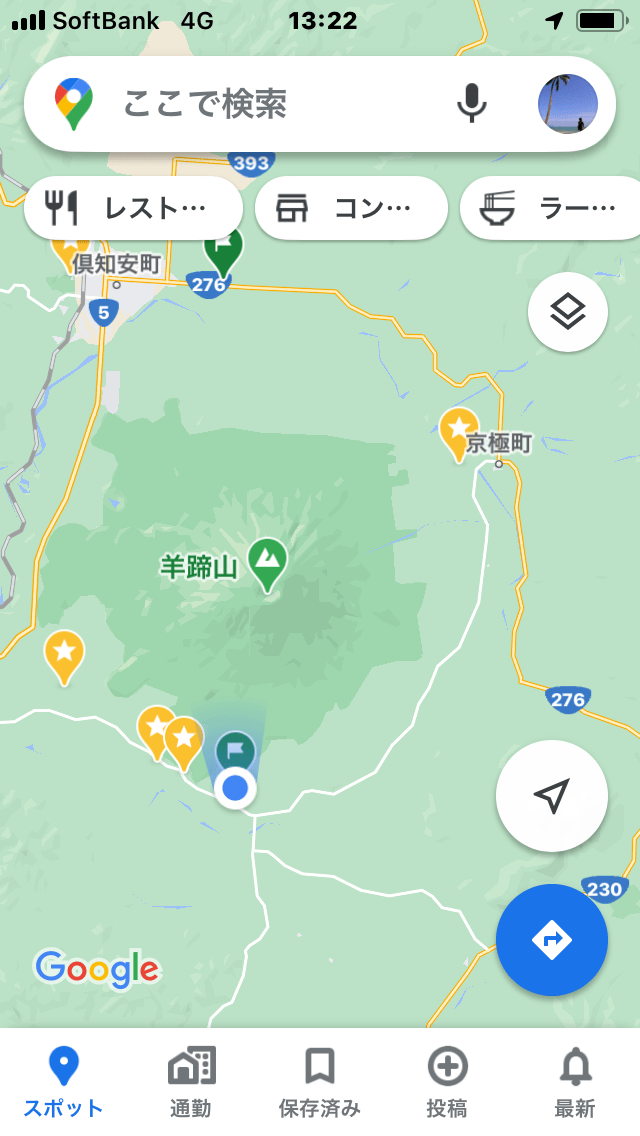Open the map layers button
This screenshot has height=1136, width=640.
[x=567, y=313]
